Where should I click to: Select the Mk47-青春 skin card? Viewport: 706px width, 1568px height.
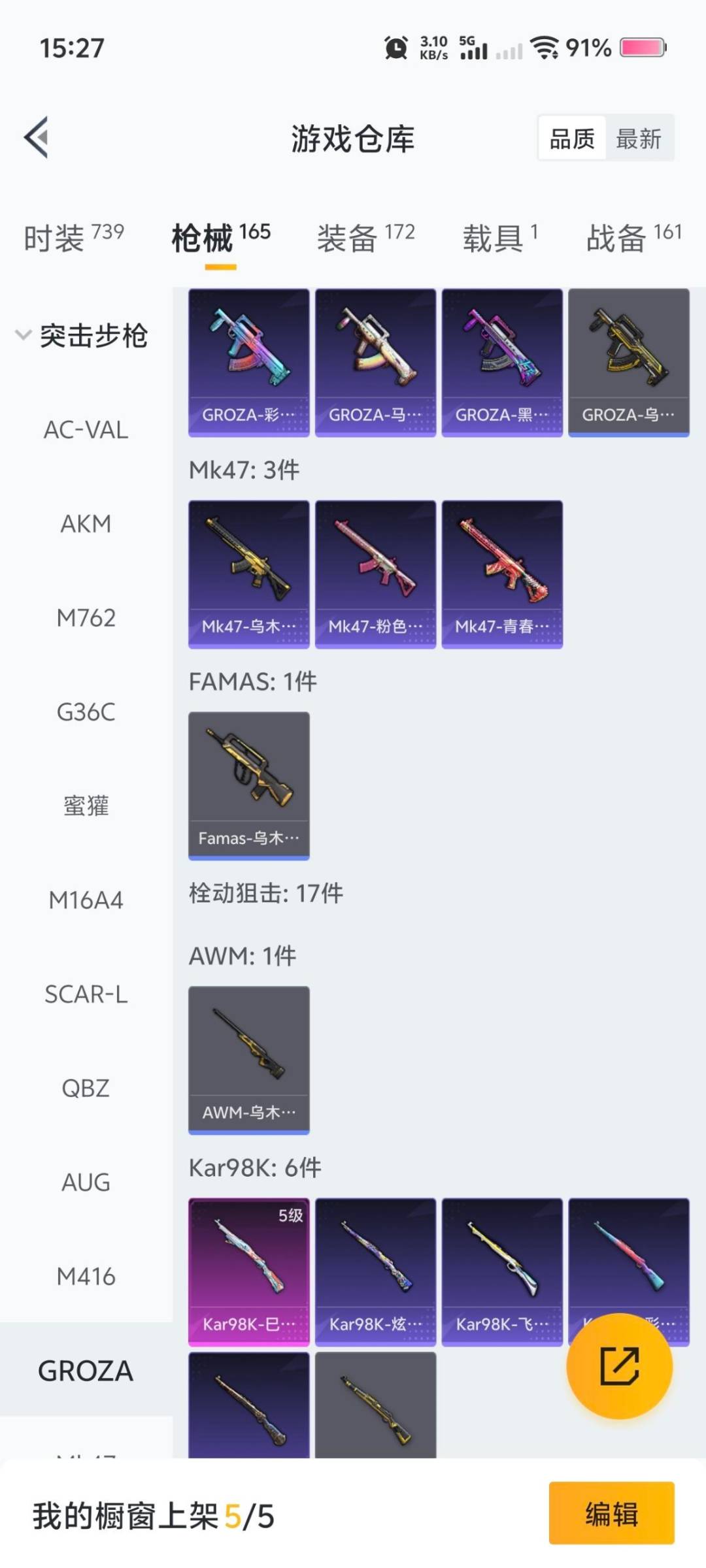pos(501,574)
